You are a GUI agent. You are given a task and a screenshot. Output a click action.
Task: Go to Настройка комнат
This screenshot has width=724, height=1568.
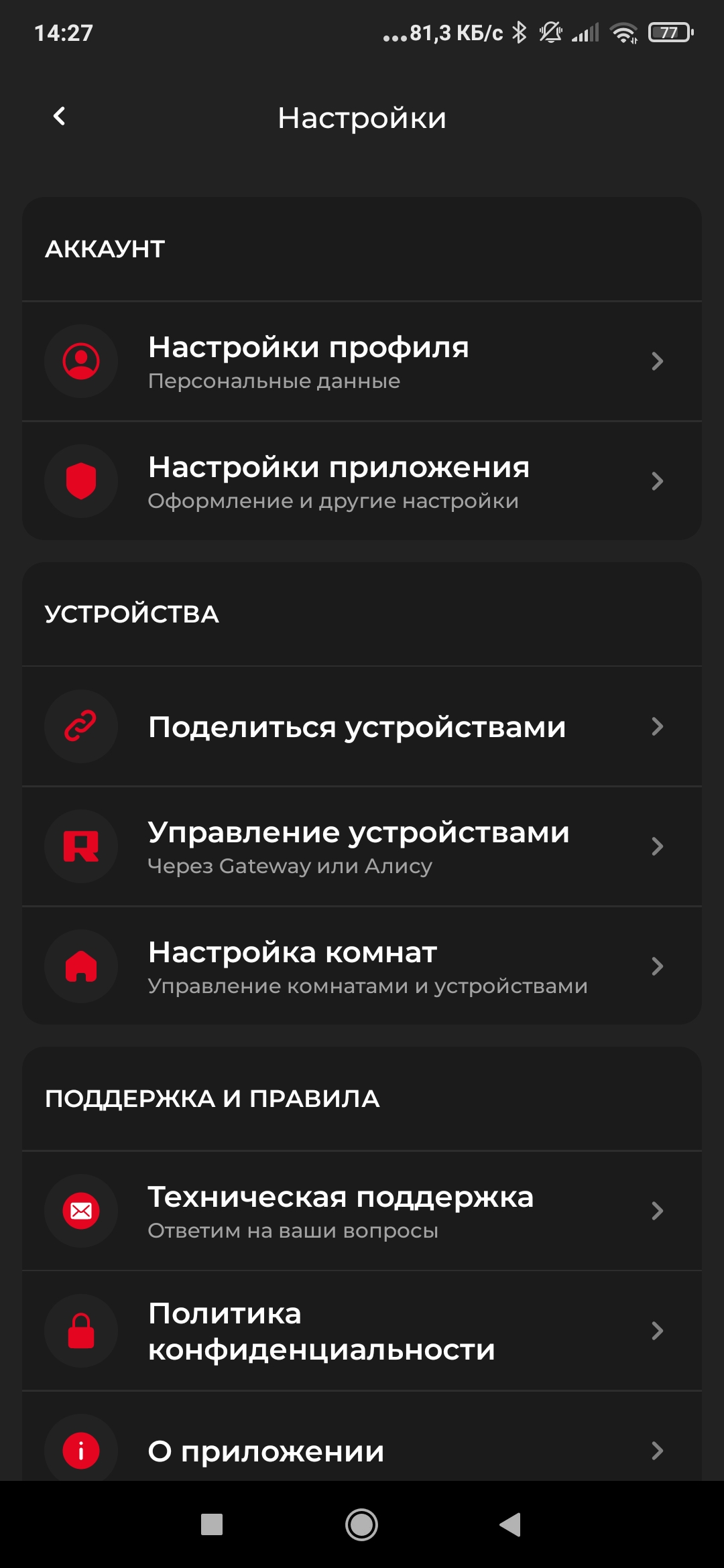click(362, 966)
